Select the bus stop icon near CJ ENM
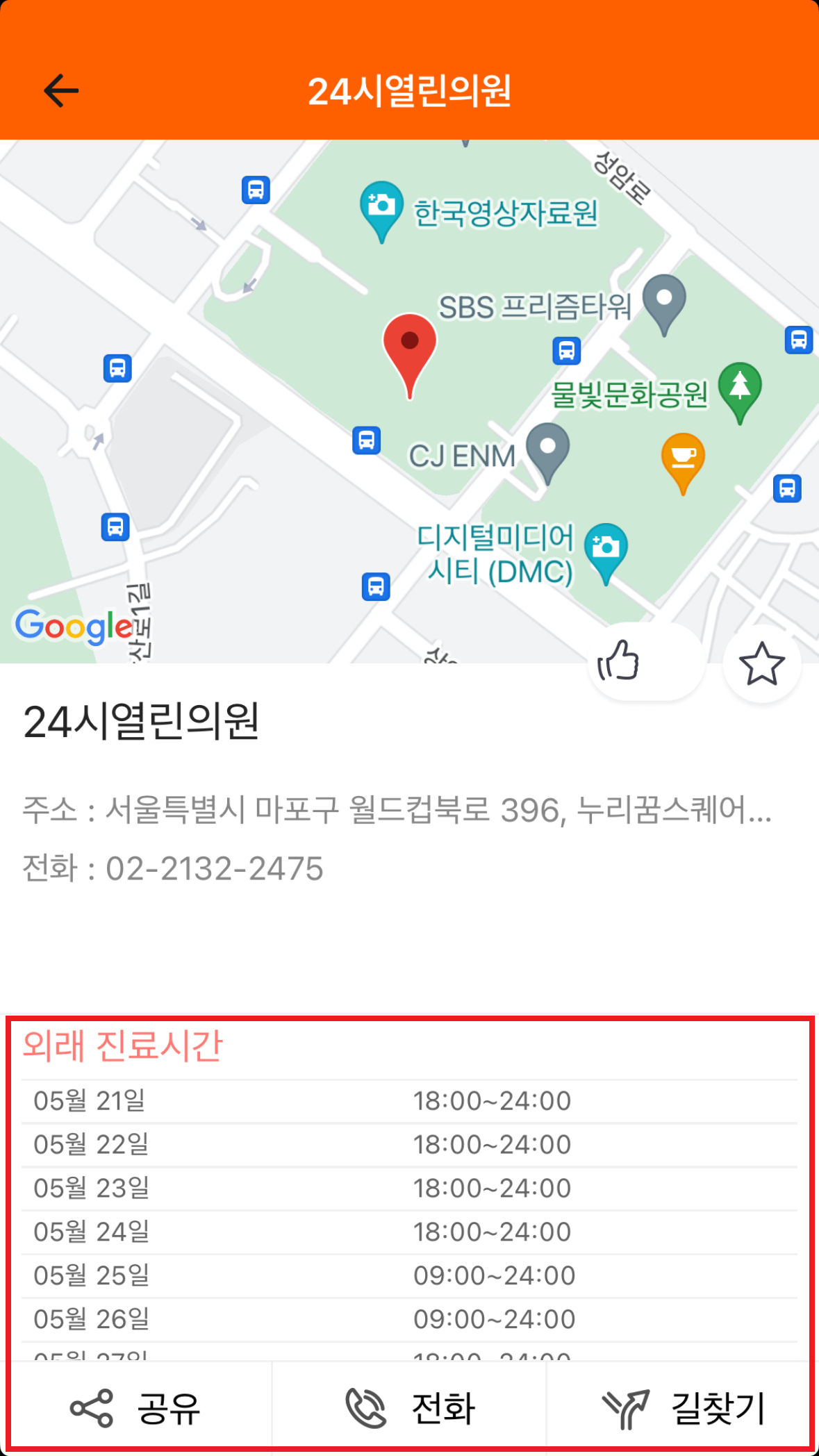 (x=367, y=439)
